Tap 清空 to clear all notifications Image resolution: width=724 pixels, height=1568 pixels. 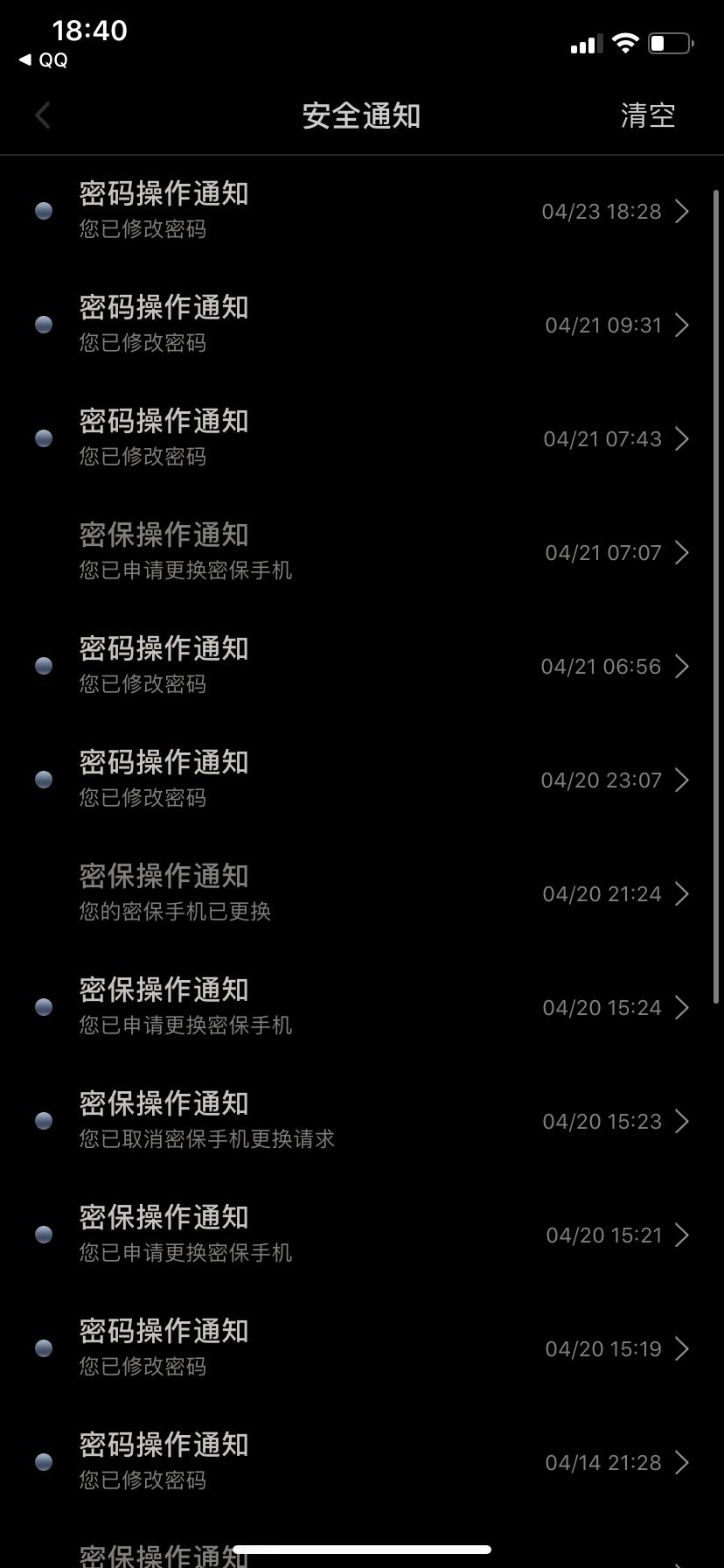click(x=648, y=115)
